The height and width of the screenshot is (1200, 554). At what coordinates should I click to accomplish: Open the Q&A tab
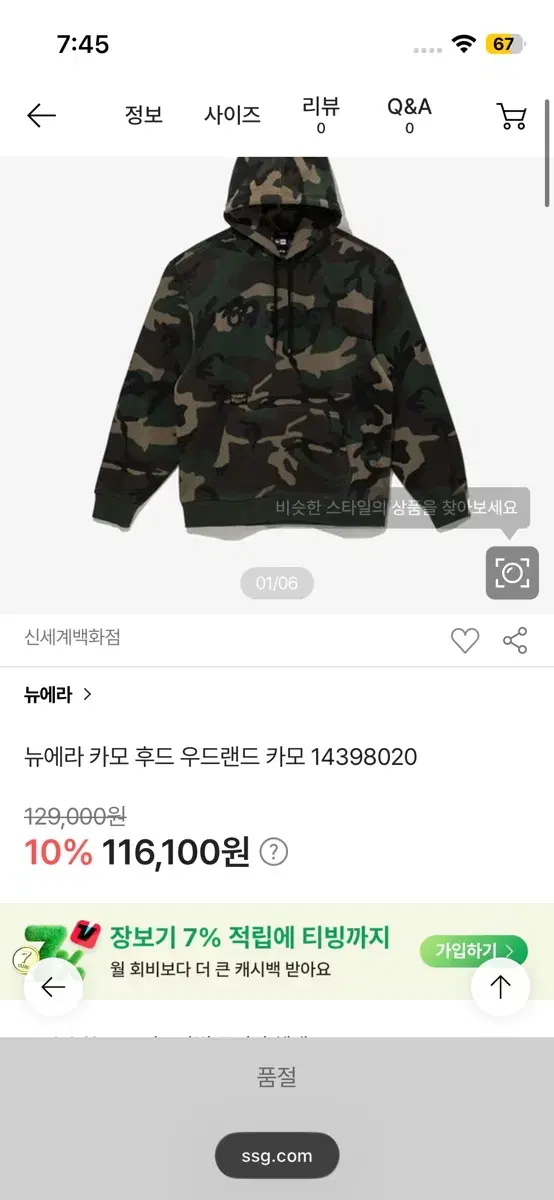click(409, 116)
